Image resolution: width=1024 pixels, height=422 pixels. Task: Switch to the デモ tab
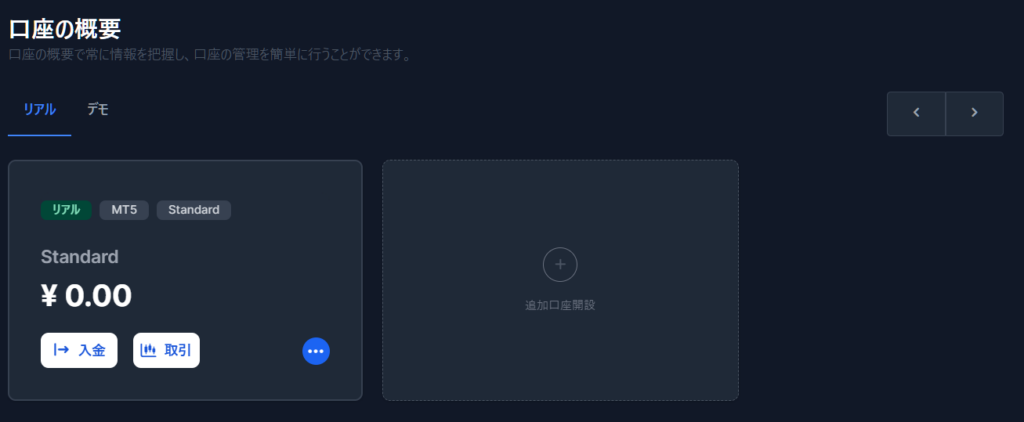click(97, 110)
